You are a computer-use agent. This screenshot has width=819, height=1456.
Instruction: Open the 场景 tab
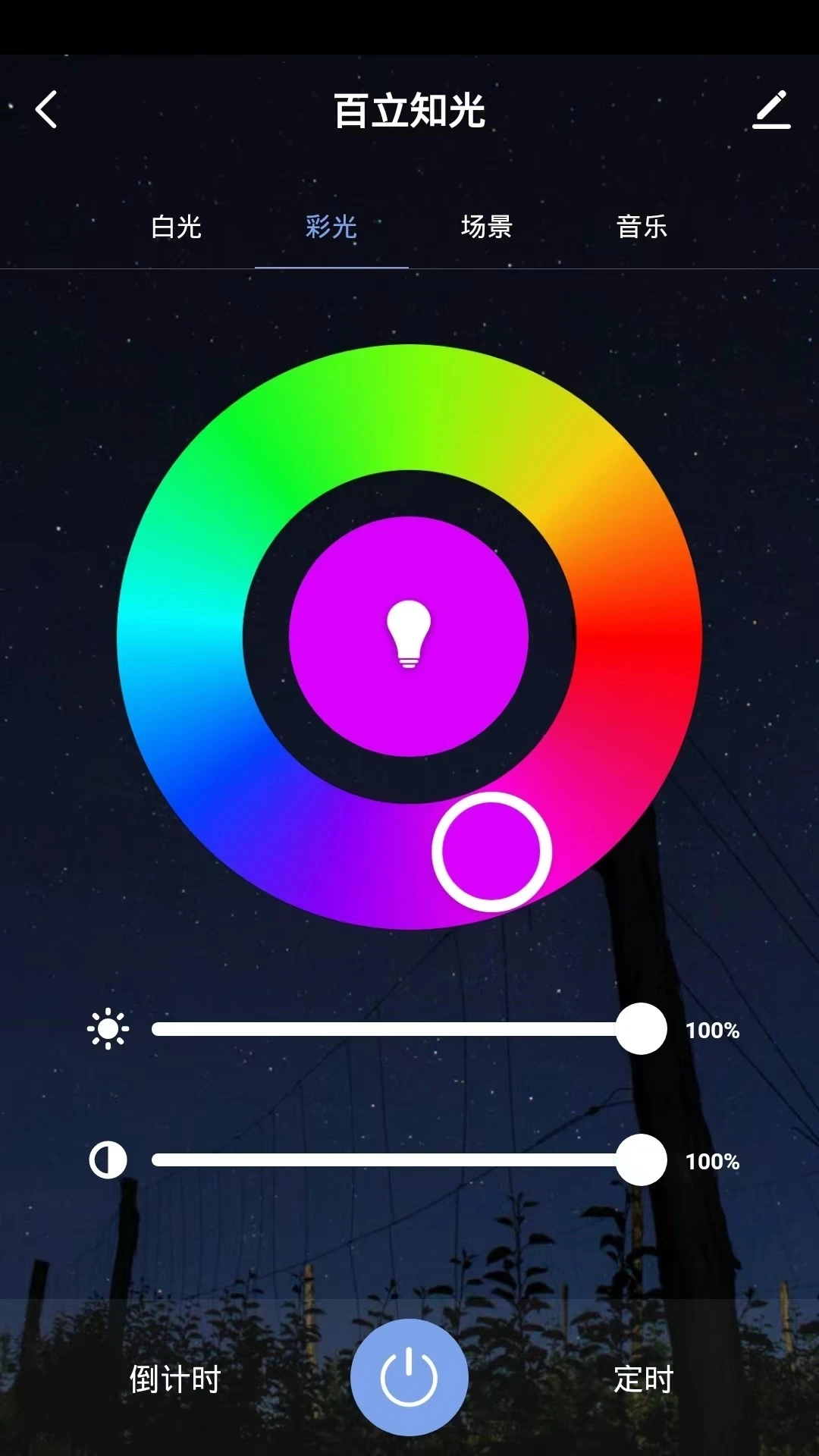click(487, 227)
